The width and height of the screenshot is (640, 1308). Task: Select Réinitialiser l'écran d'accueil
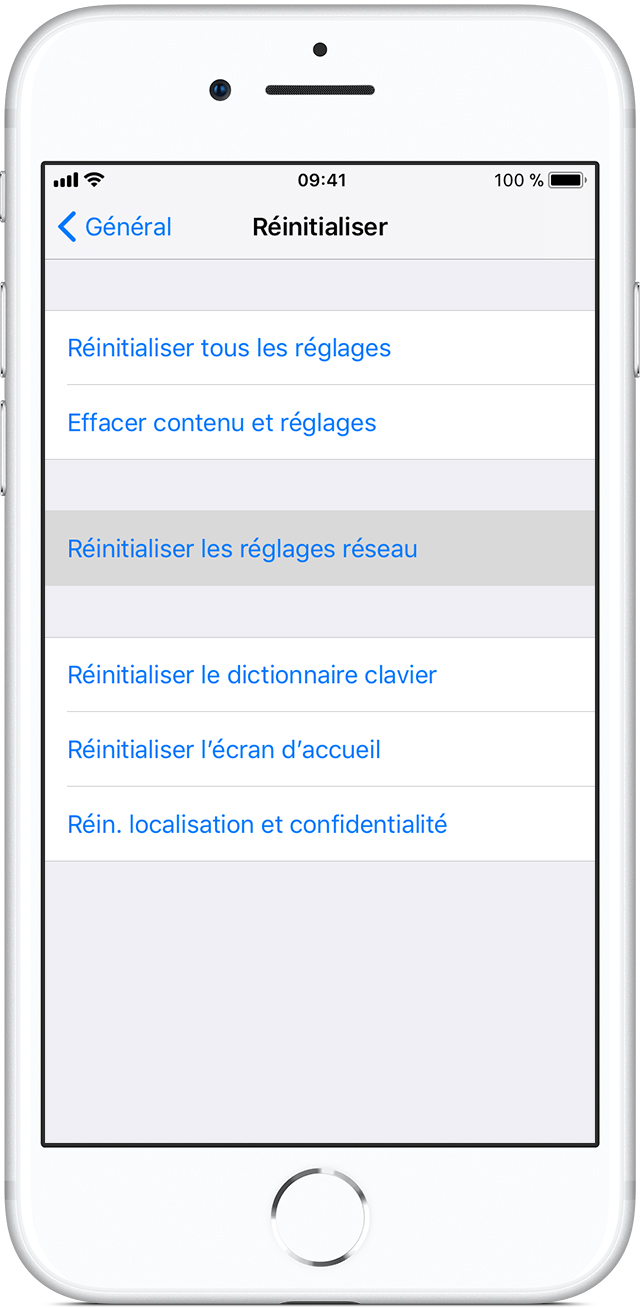pyautogui.click(x=224, y=749)
